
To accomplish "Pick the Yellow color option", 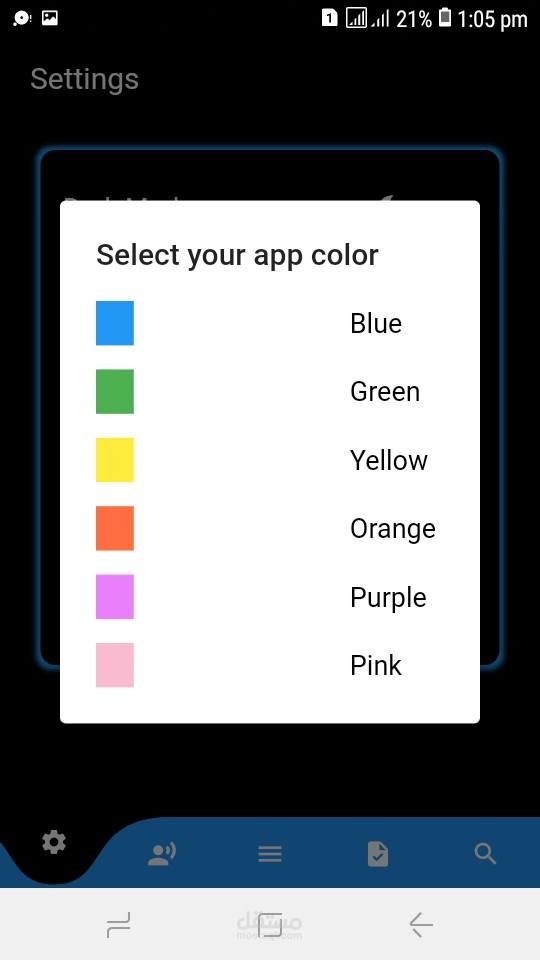I will click(x=269, y=460).
